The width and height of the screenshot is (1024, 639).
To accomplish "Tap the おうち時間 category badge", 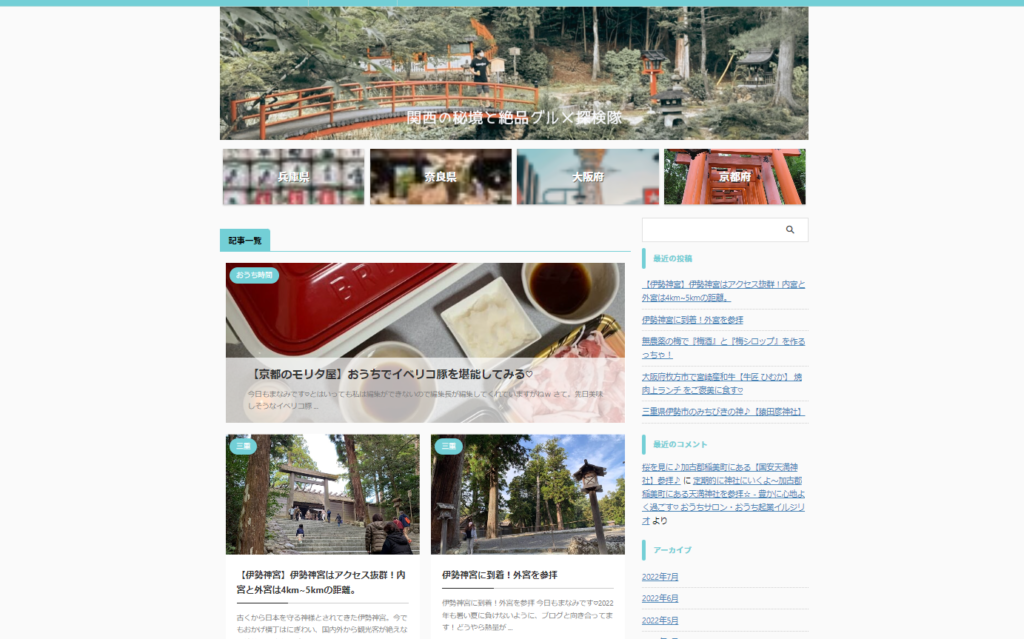I will click(254, 275).
